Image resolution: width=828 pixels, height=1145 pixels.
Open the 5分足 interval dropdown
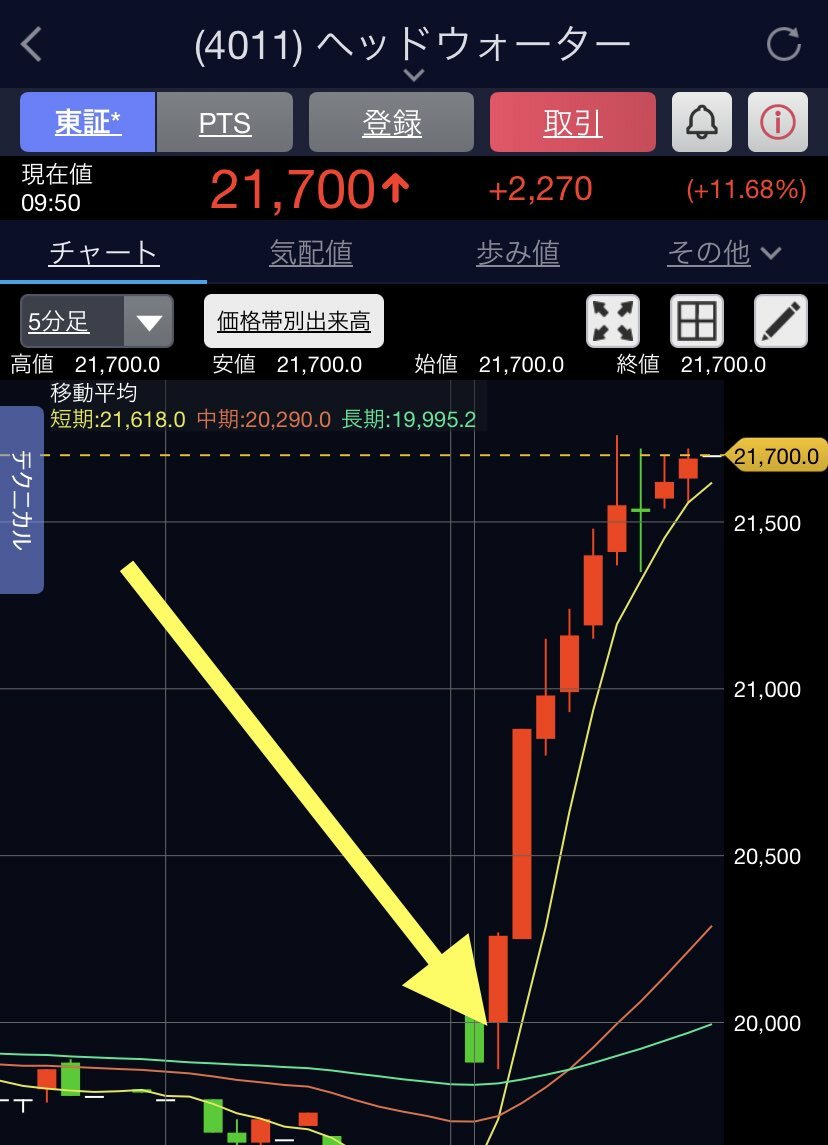96,321
